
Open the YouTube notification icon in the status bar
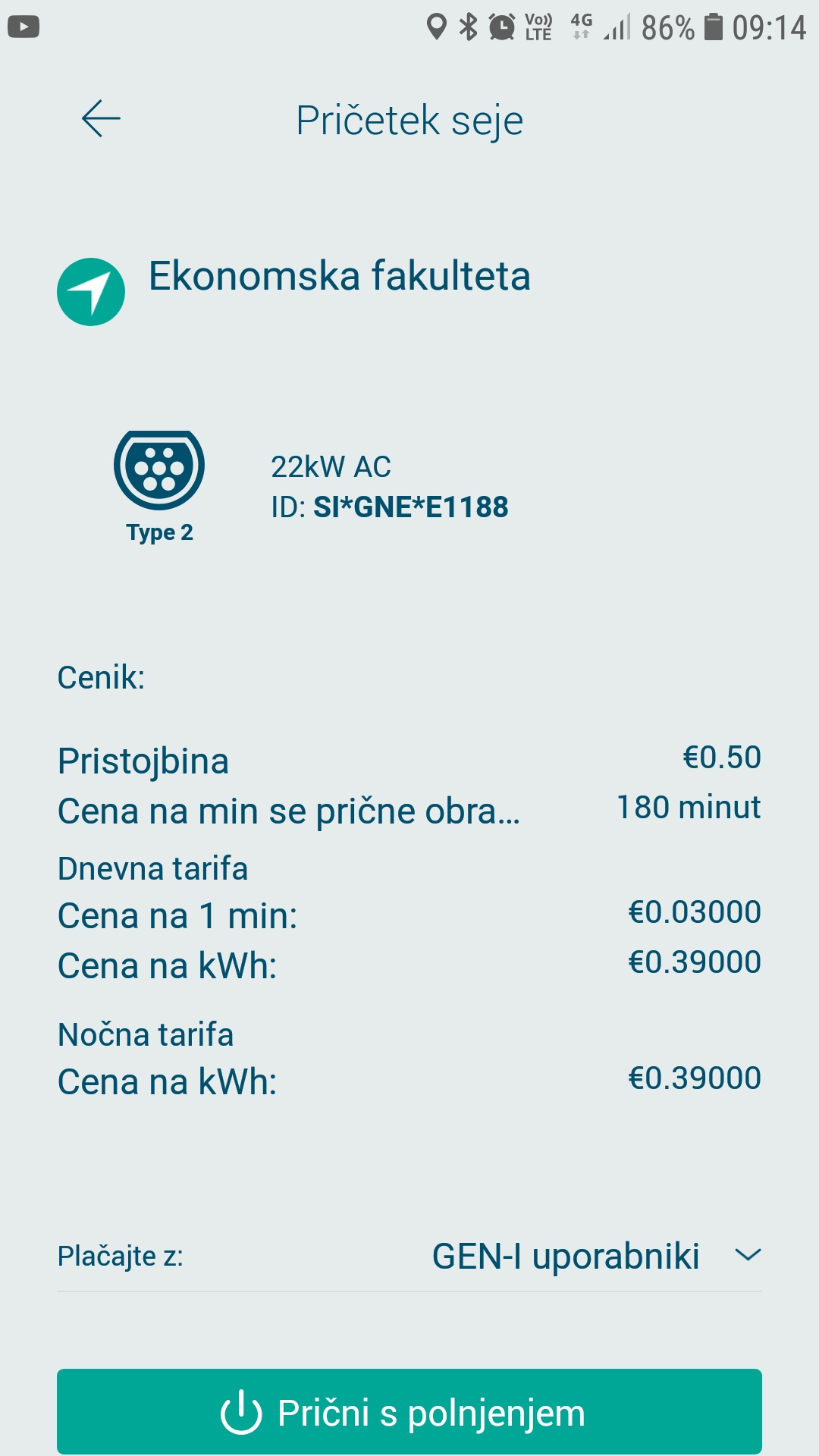(x=23, y=27)
